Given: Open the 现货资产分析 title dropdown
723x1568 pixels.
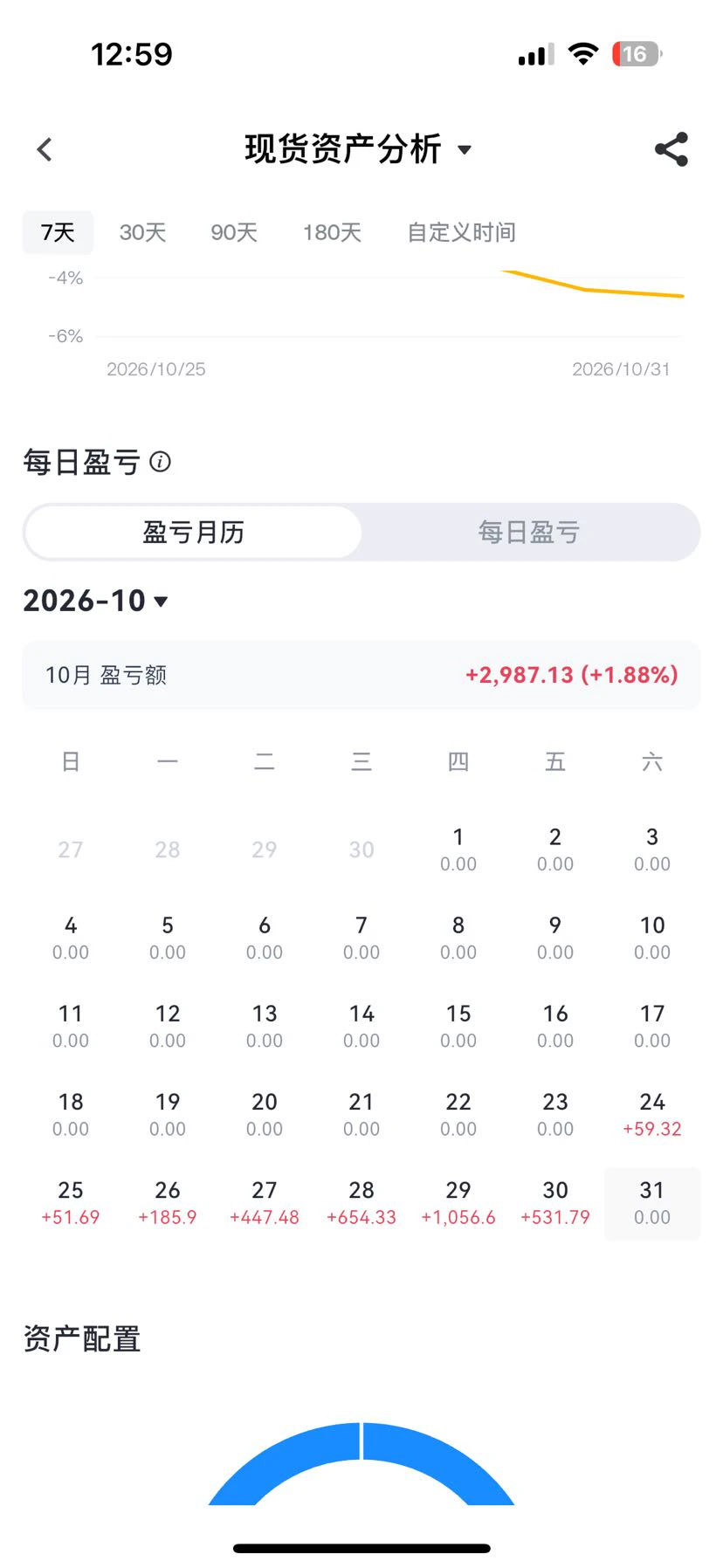Looking at the screenshot, I should [358, 149].
